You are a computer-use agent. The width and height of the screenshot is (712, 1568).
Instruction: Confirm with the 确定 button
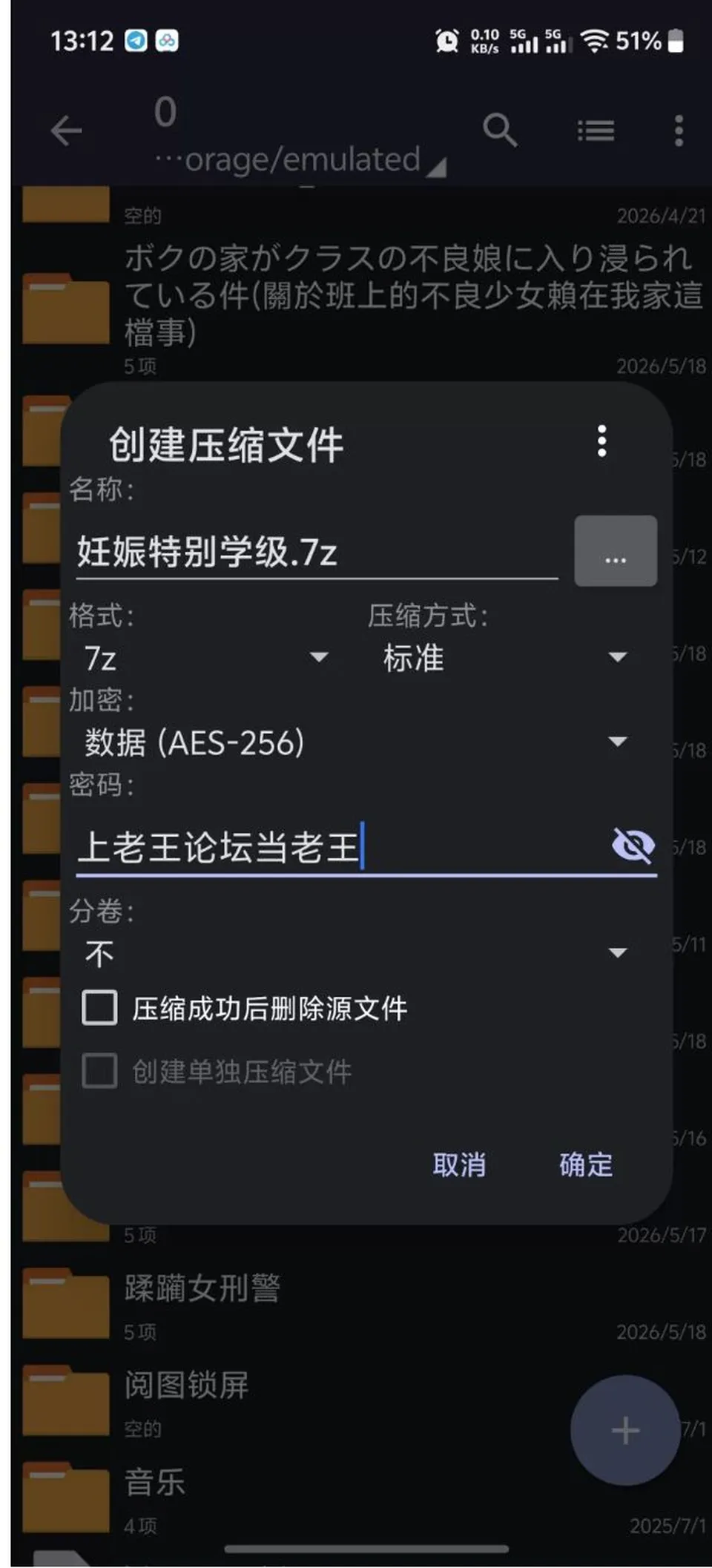586,1165
